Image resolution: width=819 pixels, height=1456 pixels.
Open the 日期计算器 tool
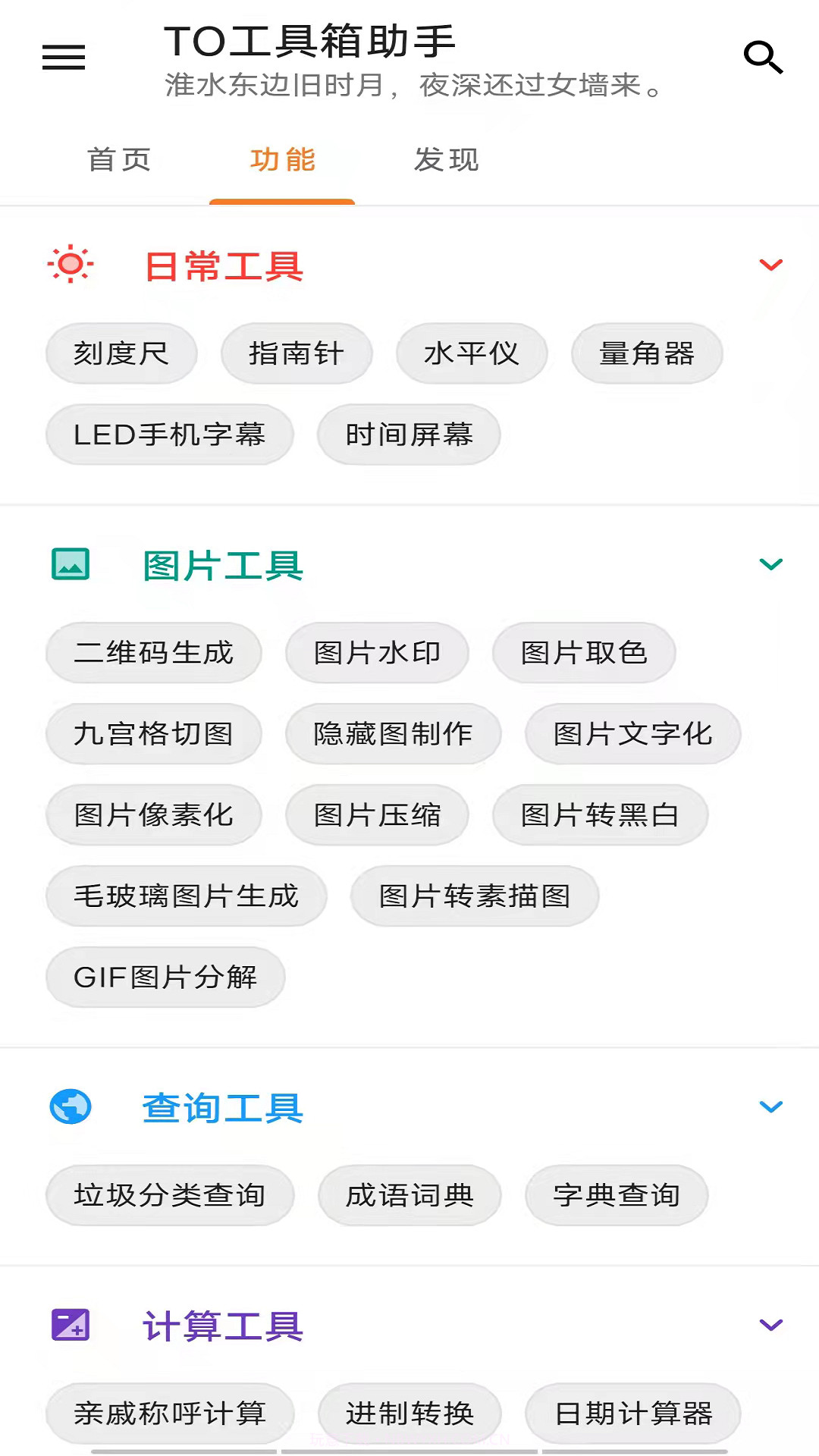634,1413
